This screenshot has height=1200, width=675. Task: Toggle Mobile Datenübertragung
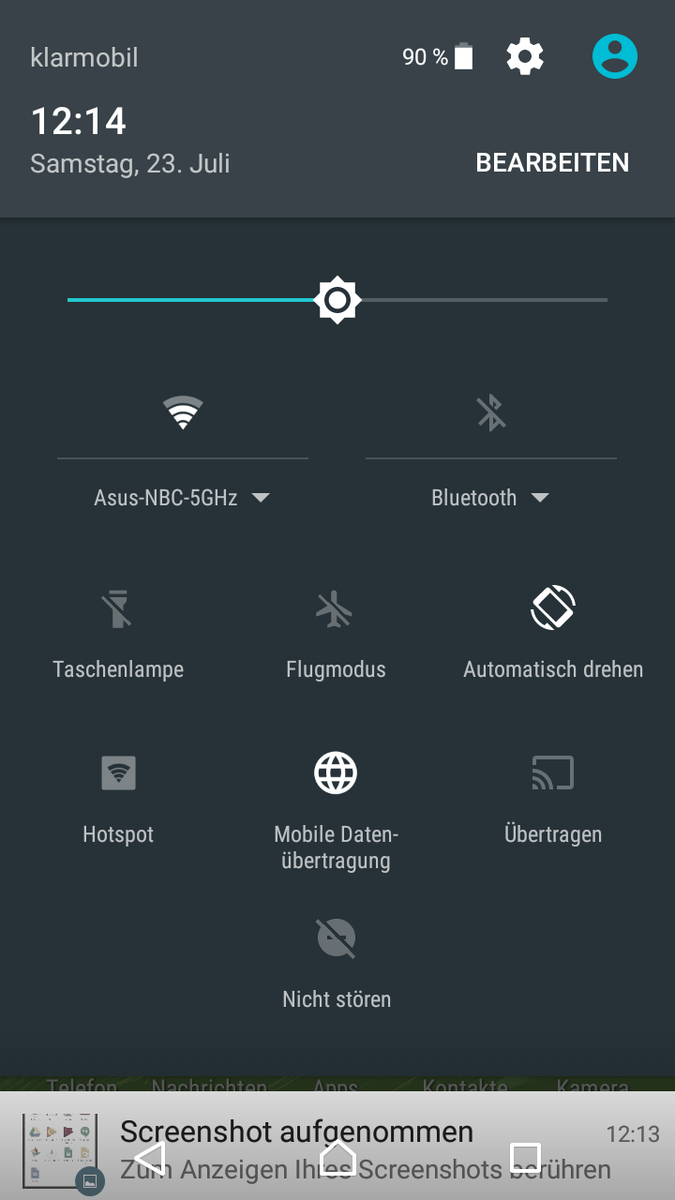(336, 773)
